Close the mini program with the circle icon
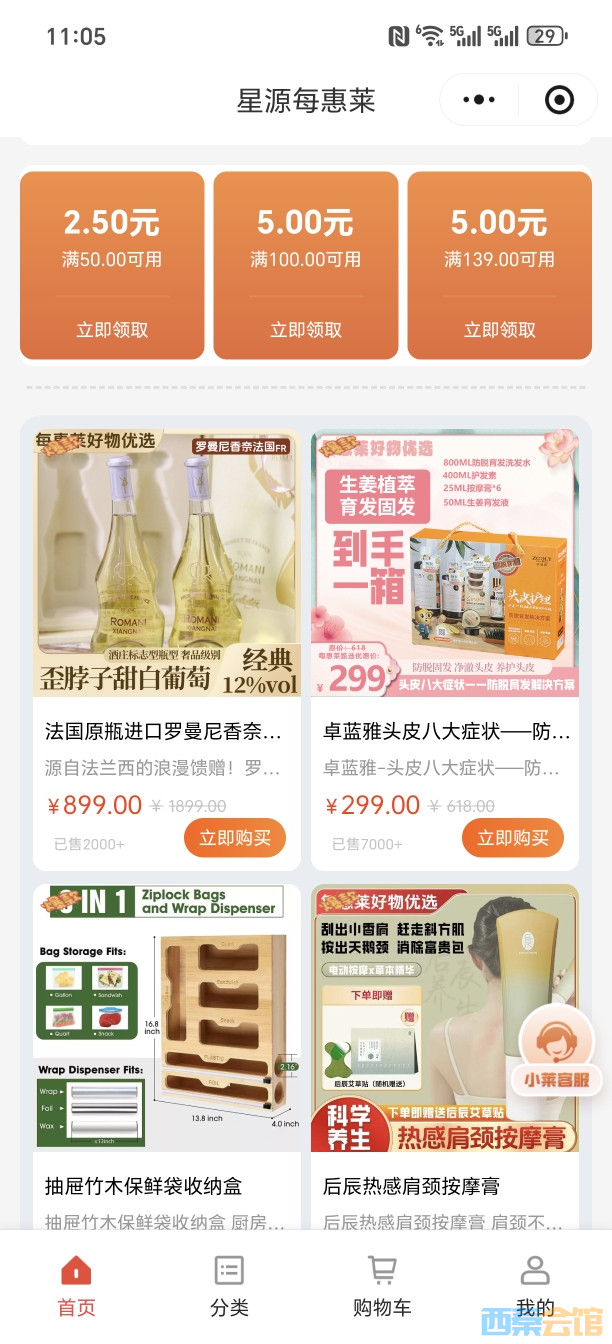This screenshot has width=612, height=1344. 559,100
